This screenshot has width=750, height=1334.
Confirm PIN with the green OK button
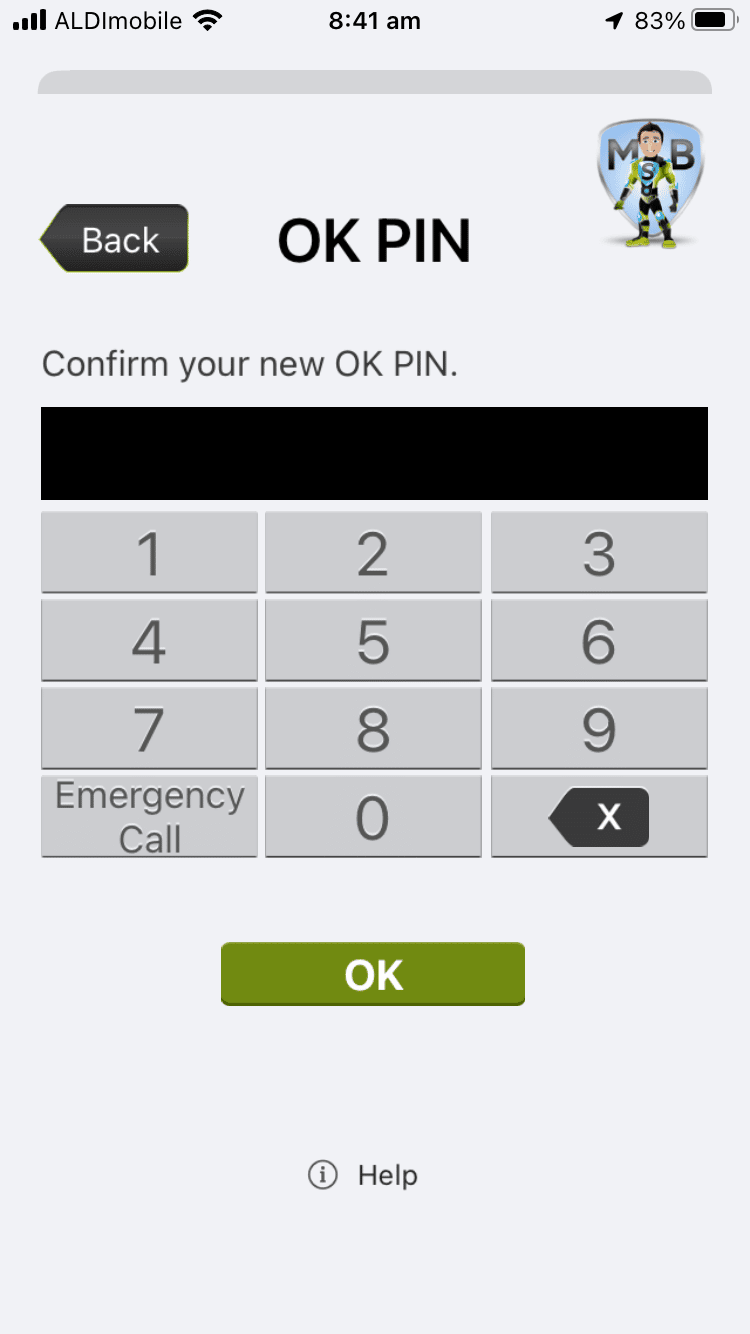373,974
